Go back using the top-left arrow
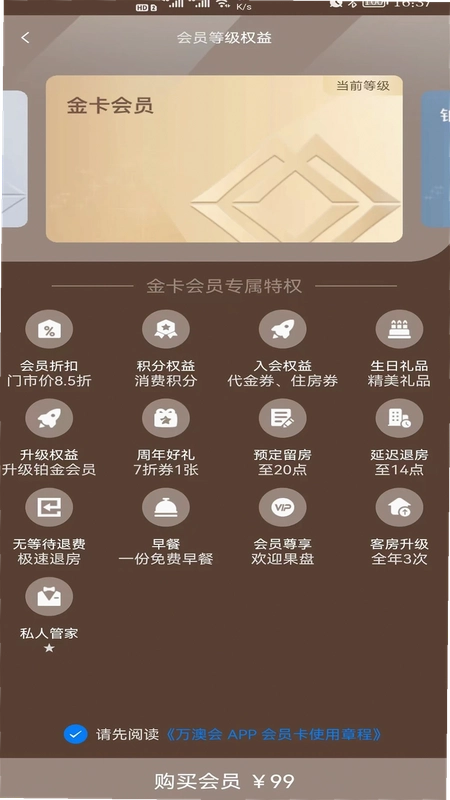 pyautogui.click(x=25, y=38)
